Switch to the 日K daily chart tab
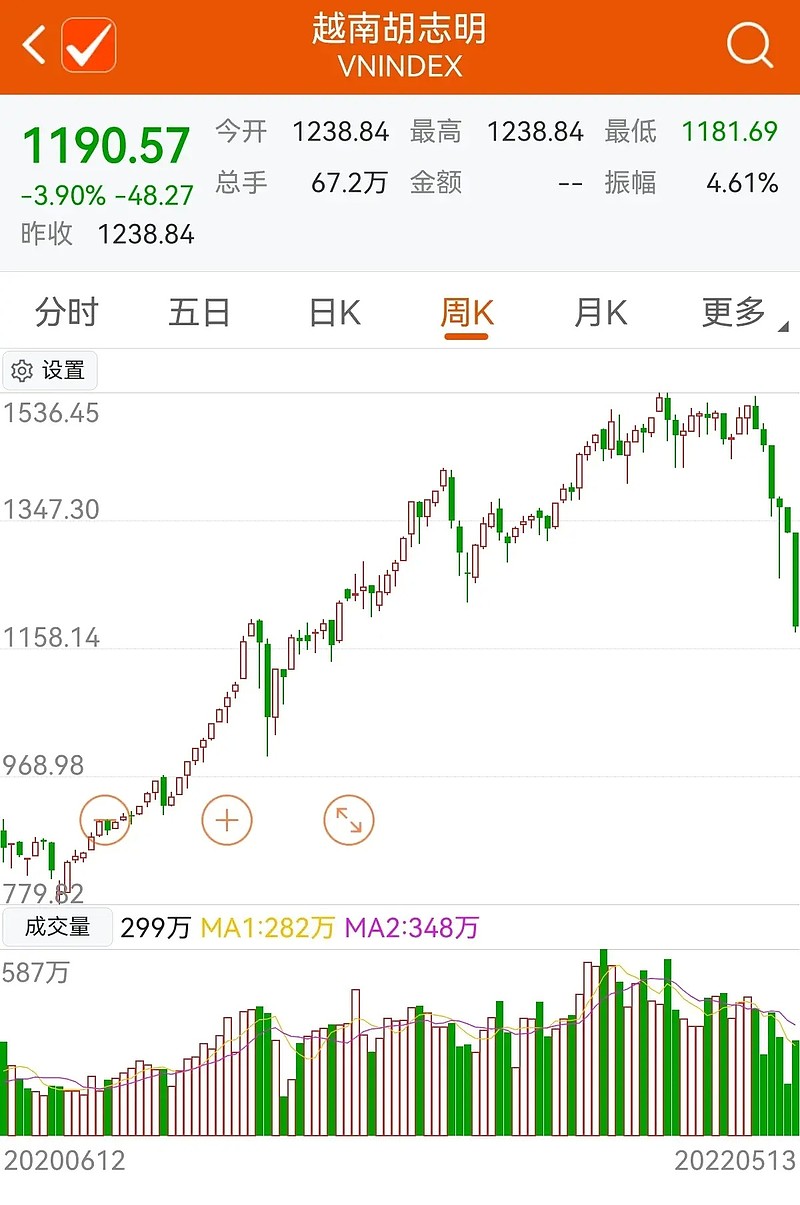Viewport: 800px width, 1205px height. point(333,312)
